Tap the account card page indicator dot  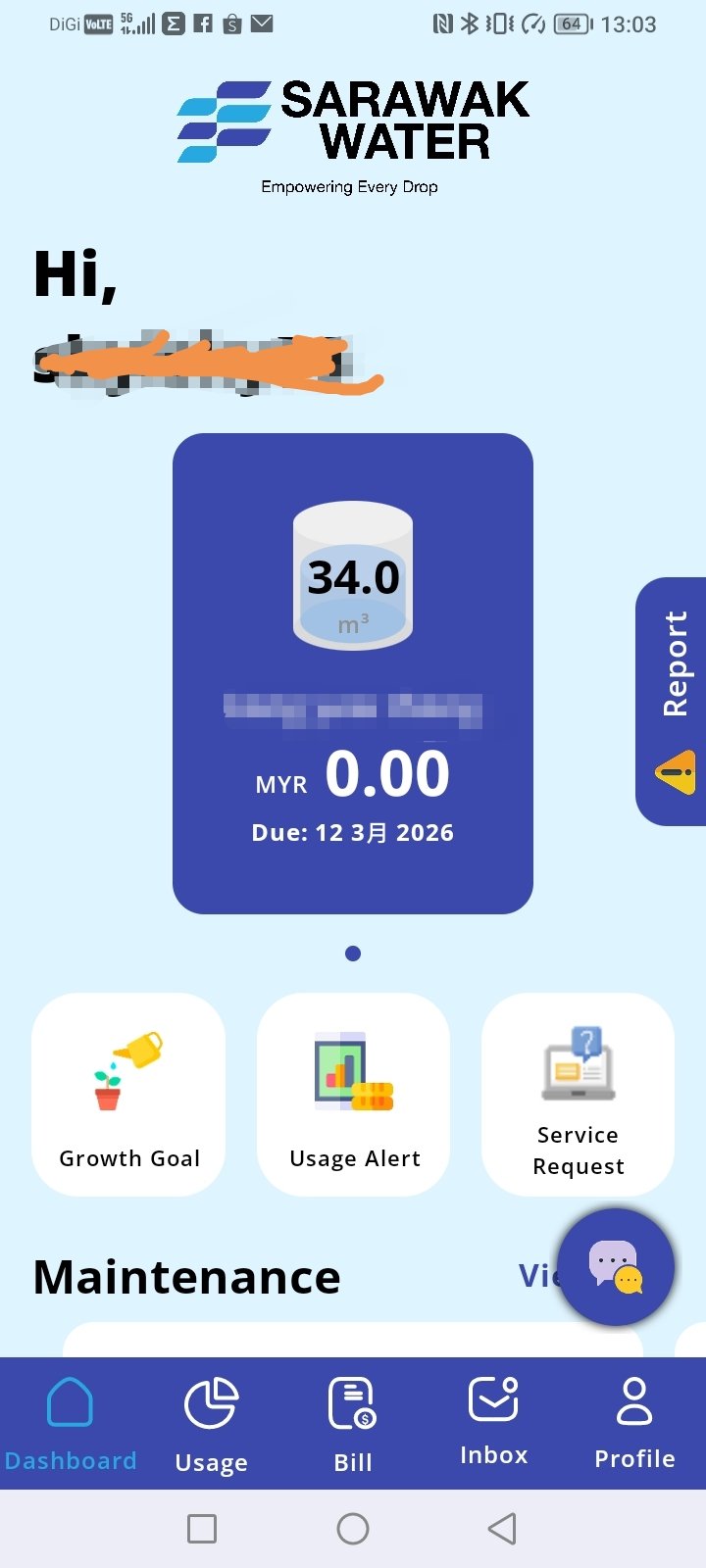tap(353, 954)
